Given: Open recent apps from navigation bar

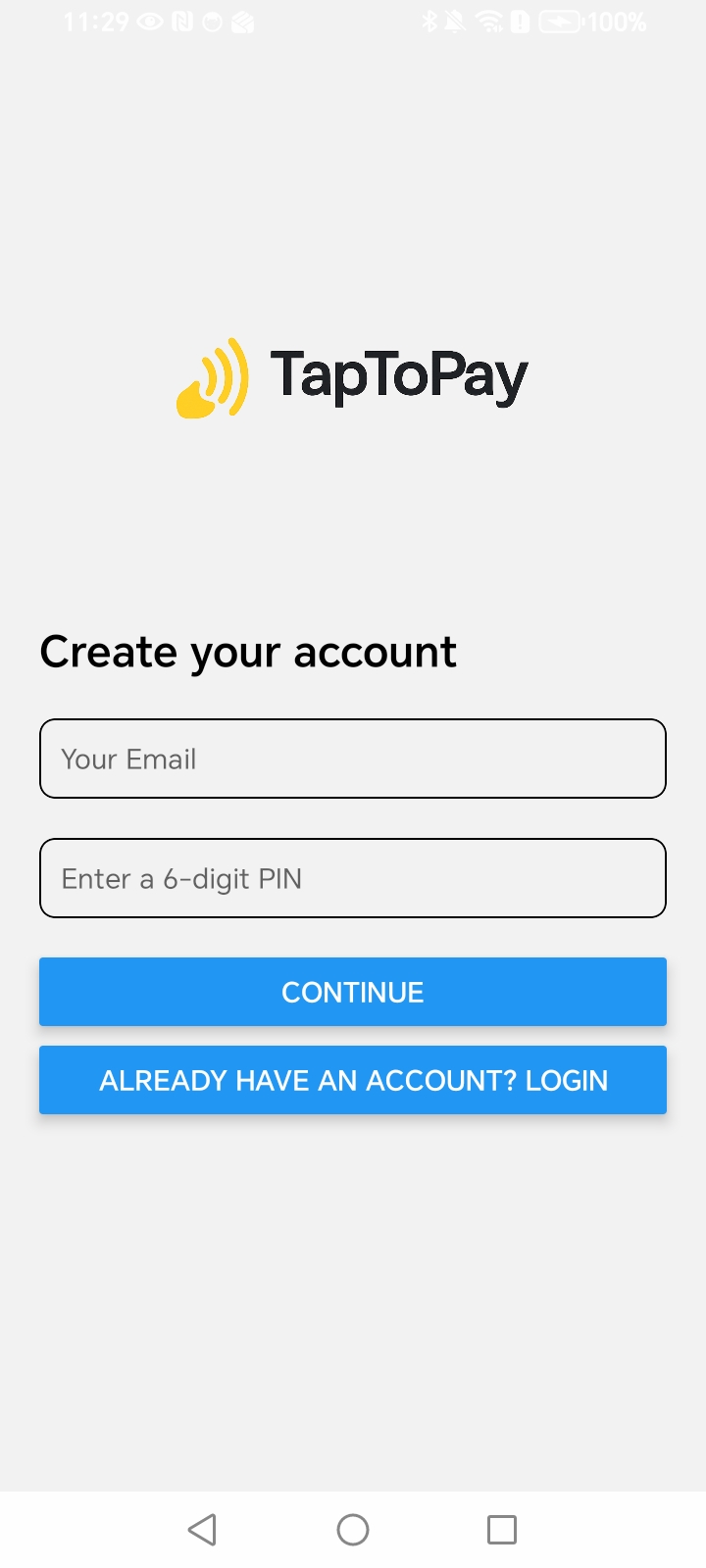Looking at the screenshot, I should tap(501, 1529).
